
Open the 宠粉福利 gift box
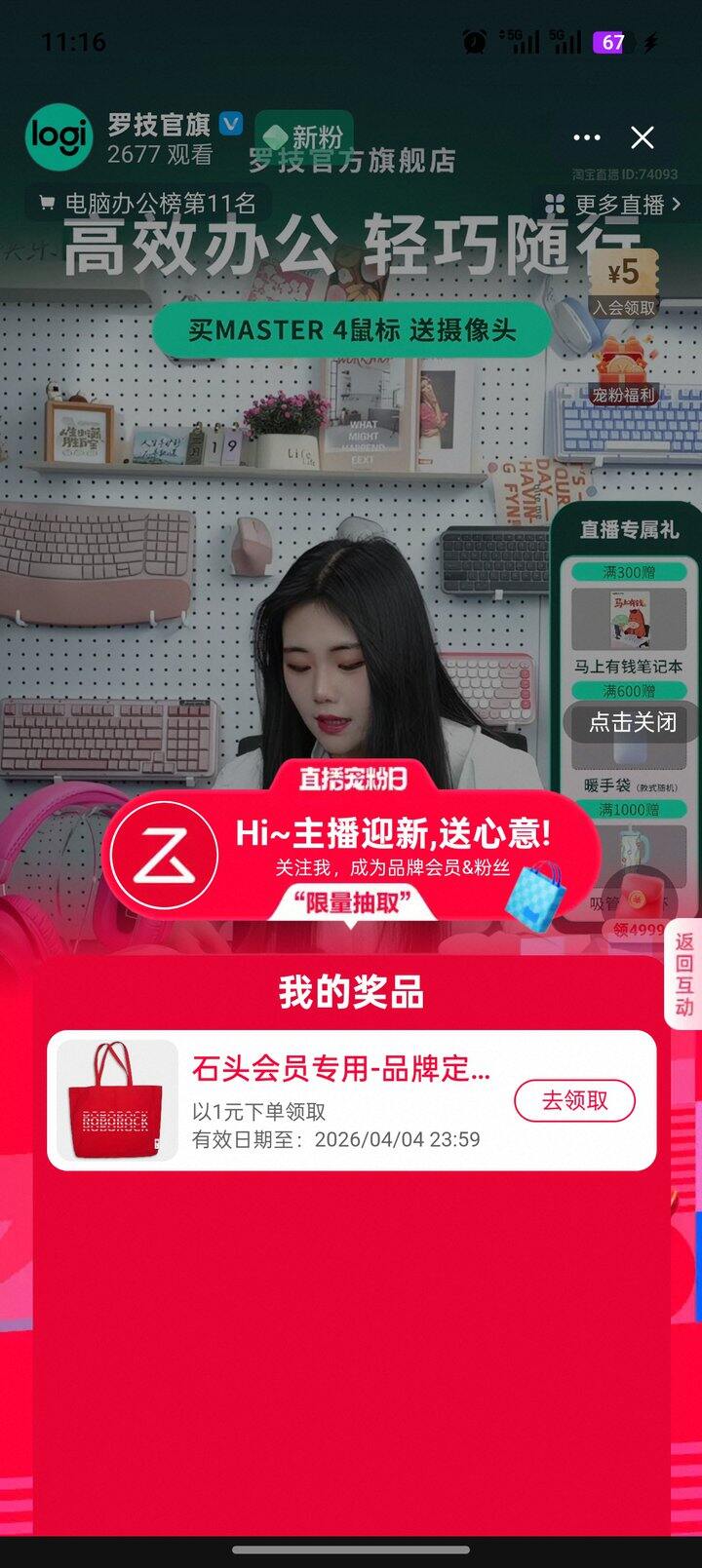(624, 370)
